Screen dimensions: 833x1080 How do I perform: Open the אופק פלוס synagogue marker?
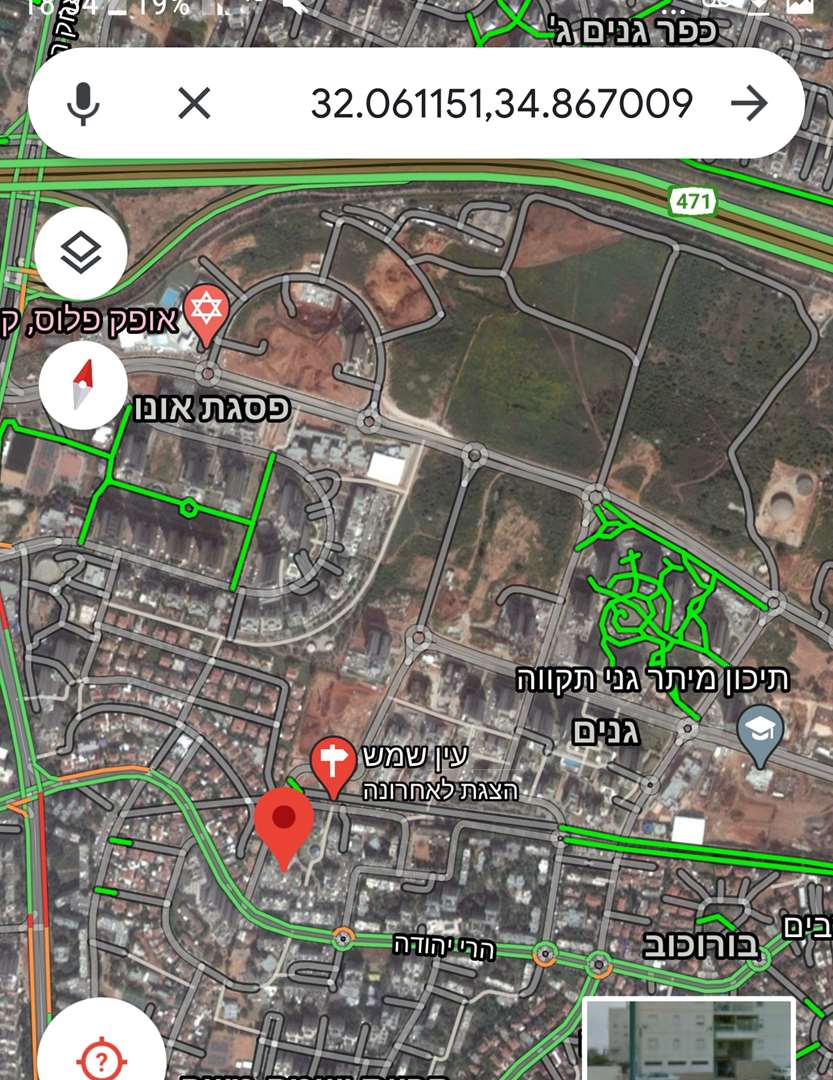[206, 309]
